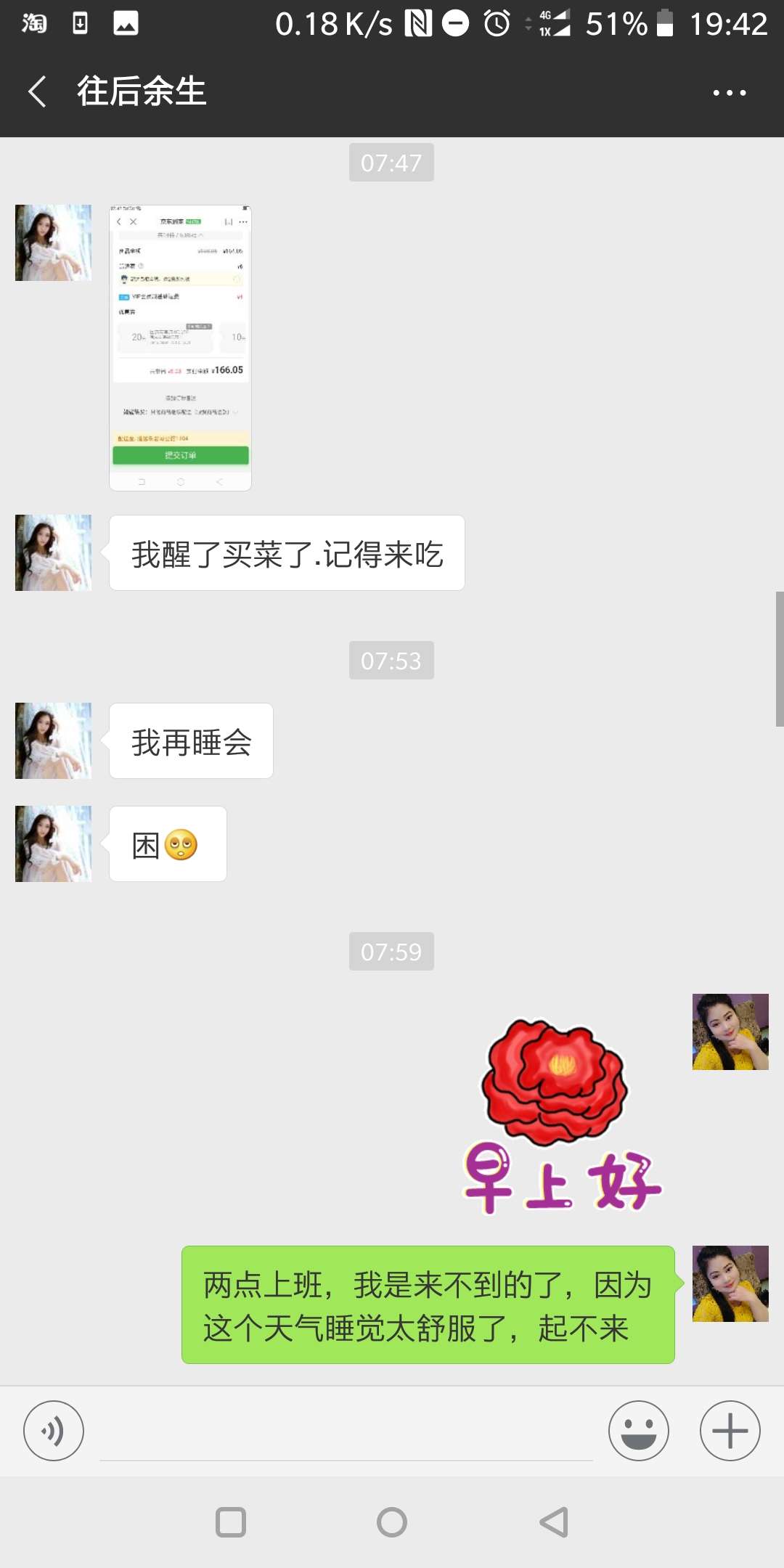Tap the chat title 往后余生

click(x=142, y=91)
